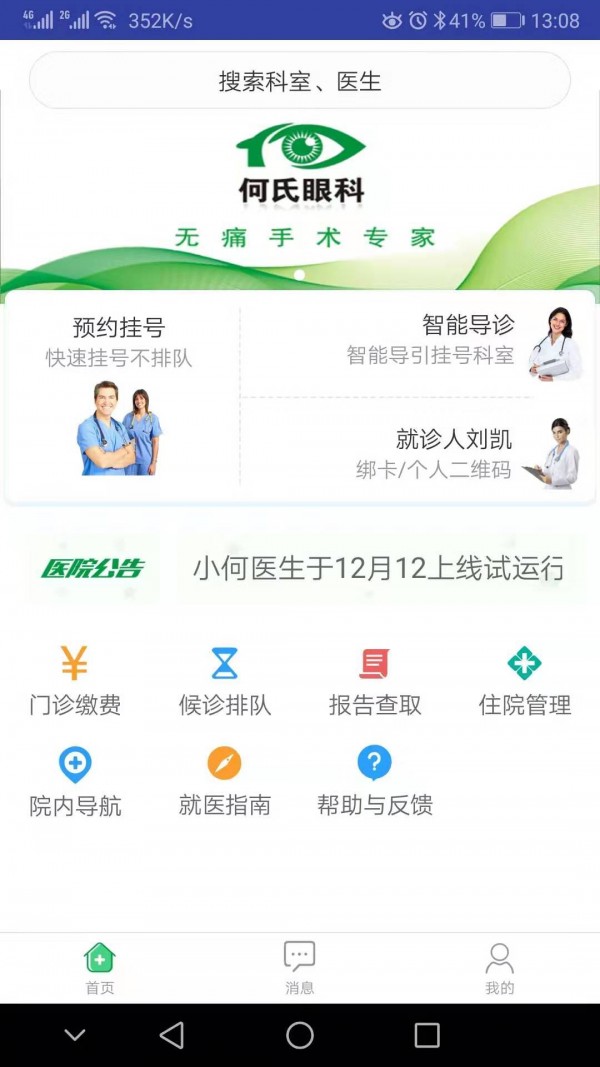Open the 就诊人刘凯 patient card
The height and width of the screenshot is (1067, 600).
point(418,451)
